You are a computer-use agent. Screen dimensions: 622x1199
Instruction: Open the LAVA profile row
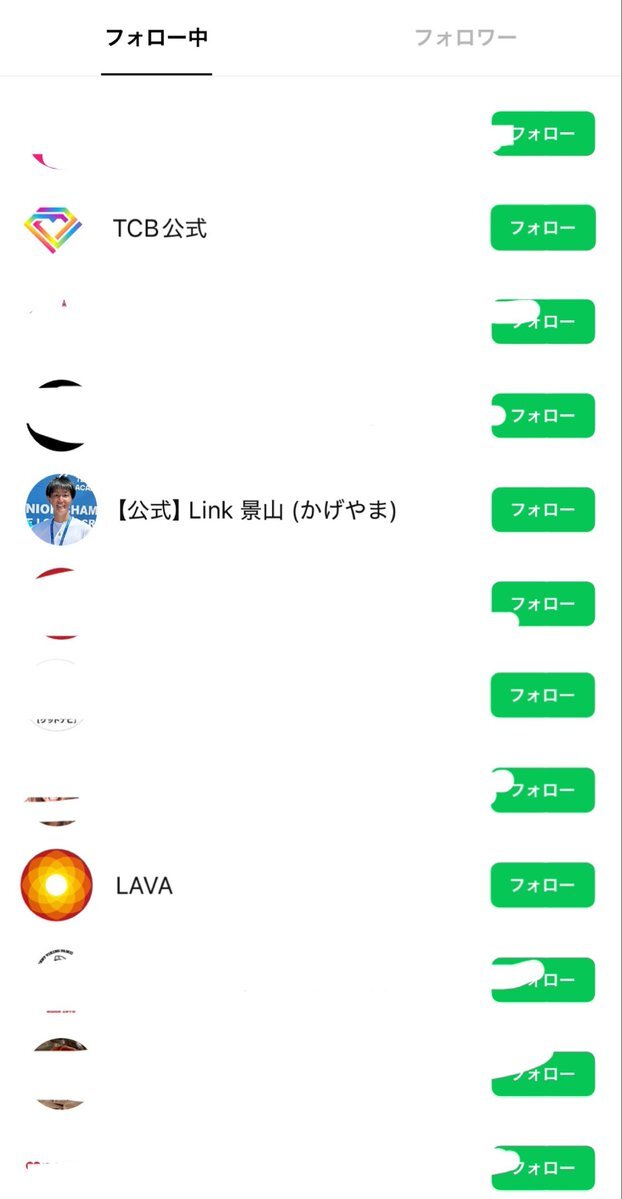(x=144, y=885)
